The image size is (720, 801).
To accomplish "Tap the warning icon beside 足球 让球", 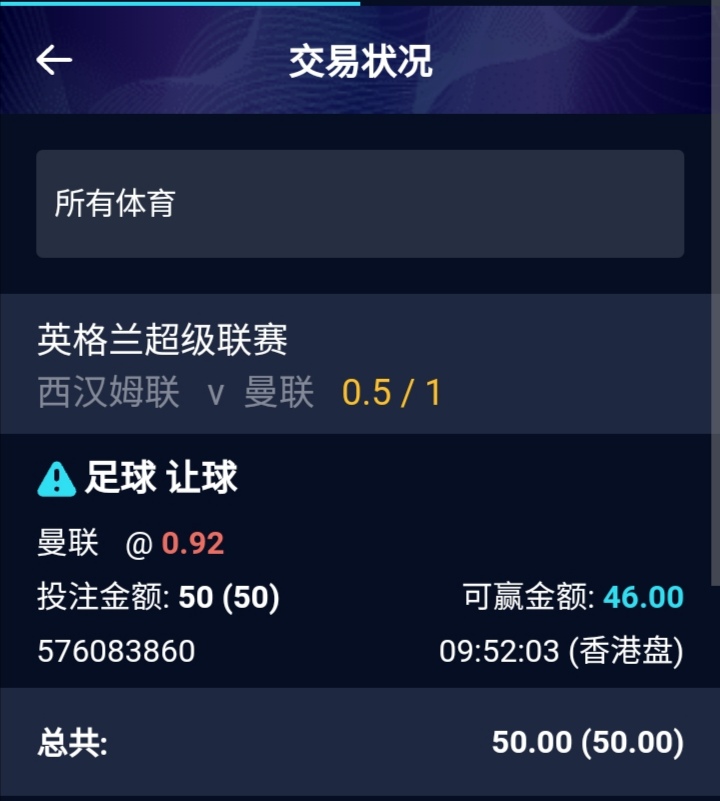I will (x=57, y=480).
